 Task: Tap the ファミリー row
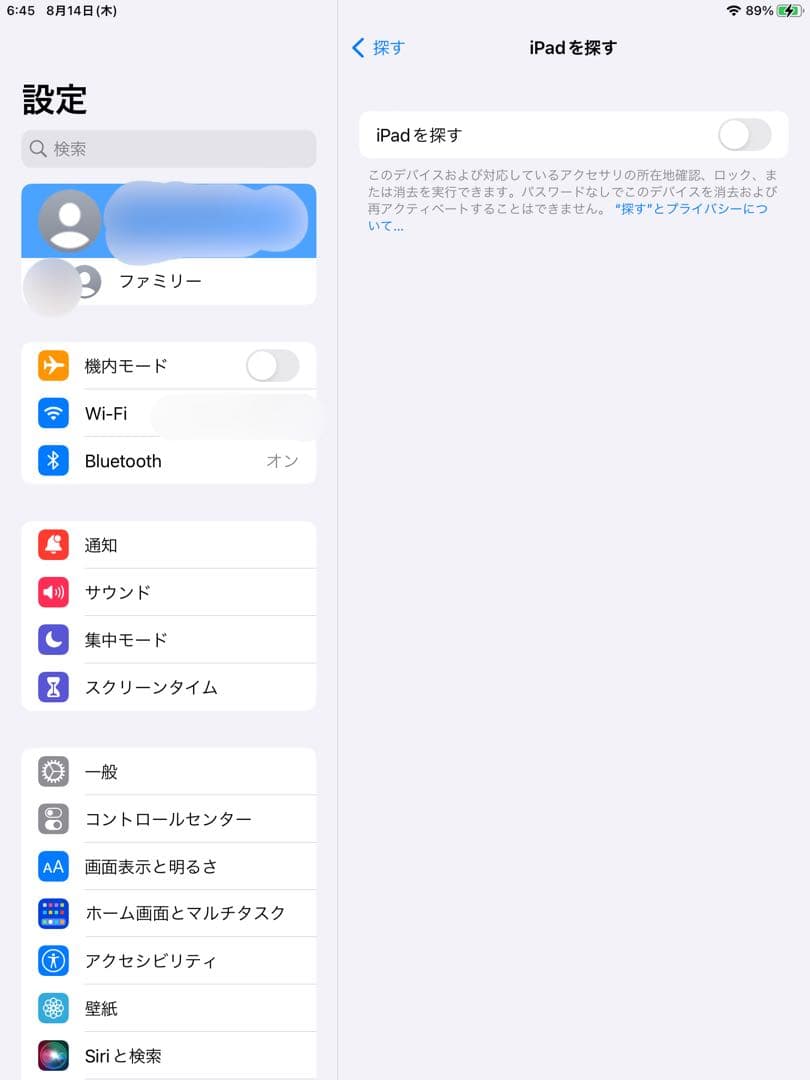coord(168,282)
